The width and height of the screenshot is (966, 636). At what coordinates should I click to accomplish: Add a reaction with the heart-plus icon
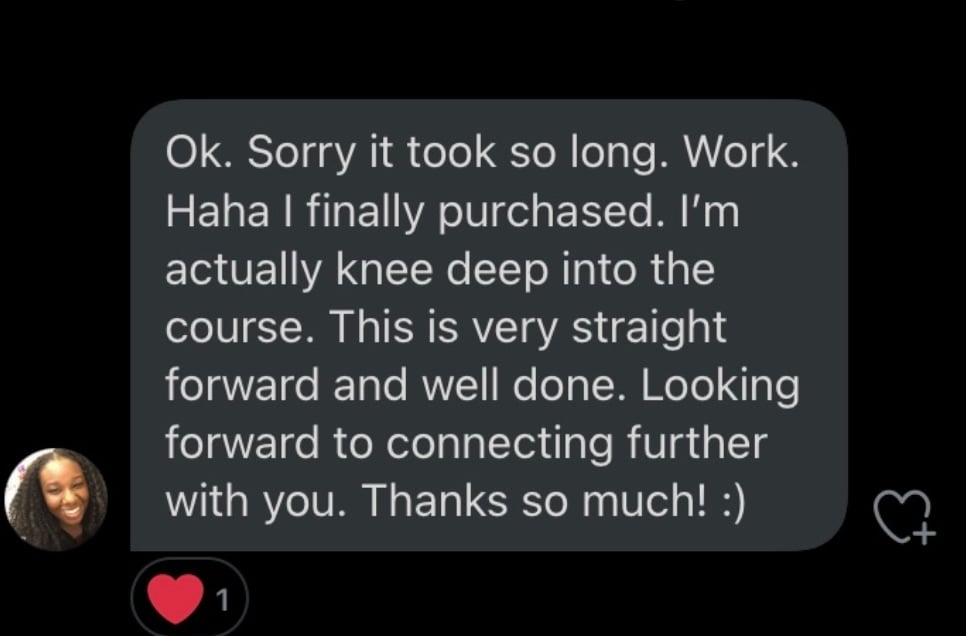pos(904,517)
